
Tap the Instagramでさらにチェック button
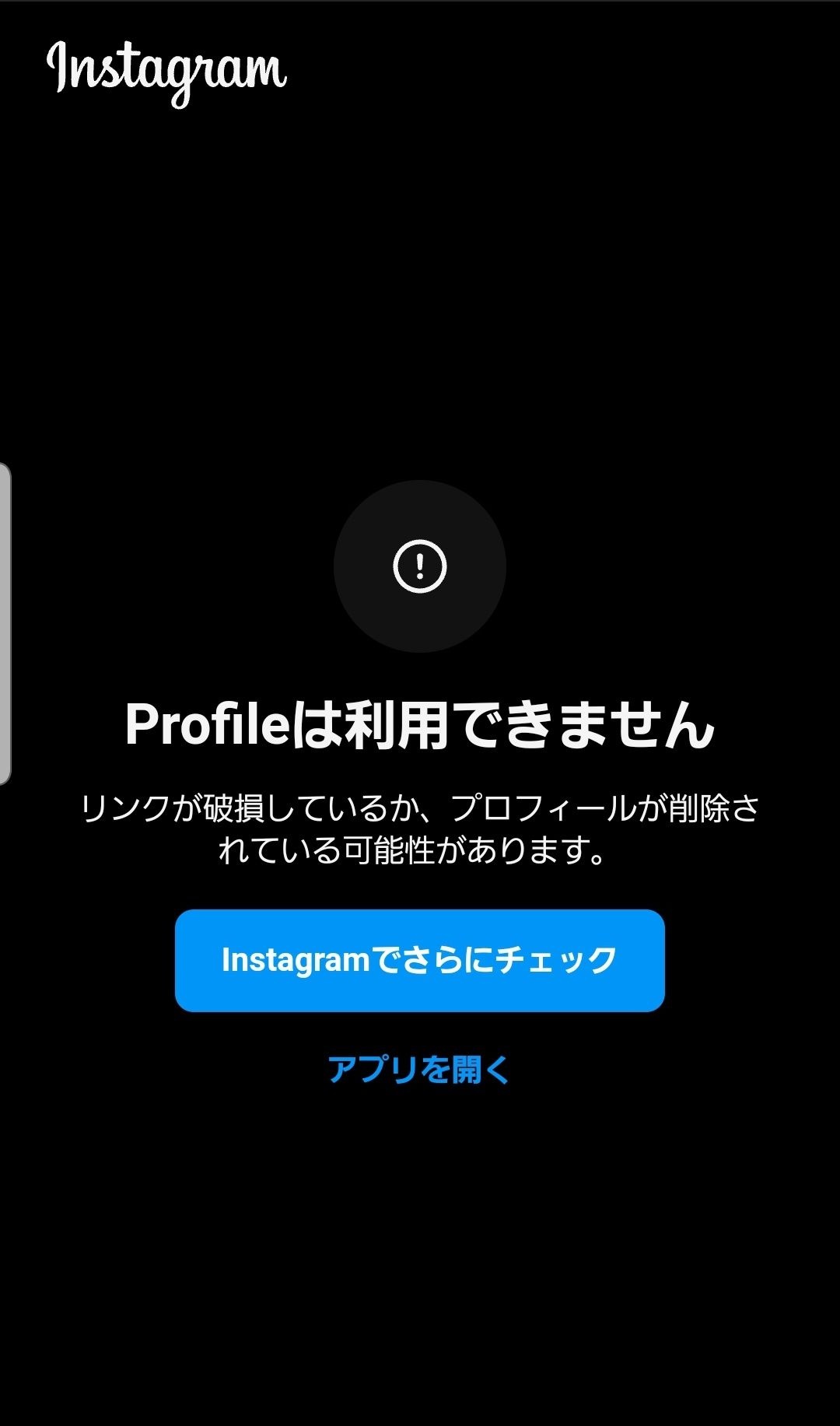[x=420, y=960]
